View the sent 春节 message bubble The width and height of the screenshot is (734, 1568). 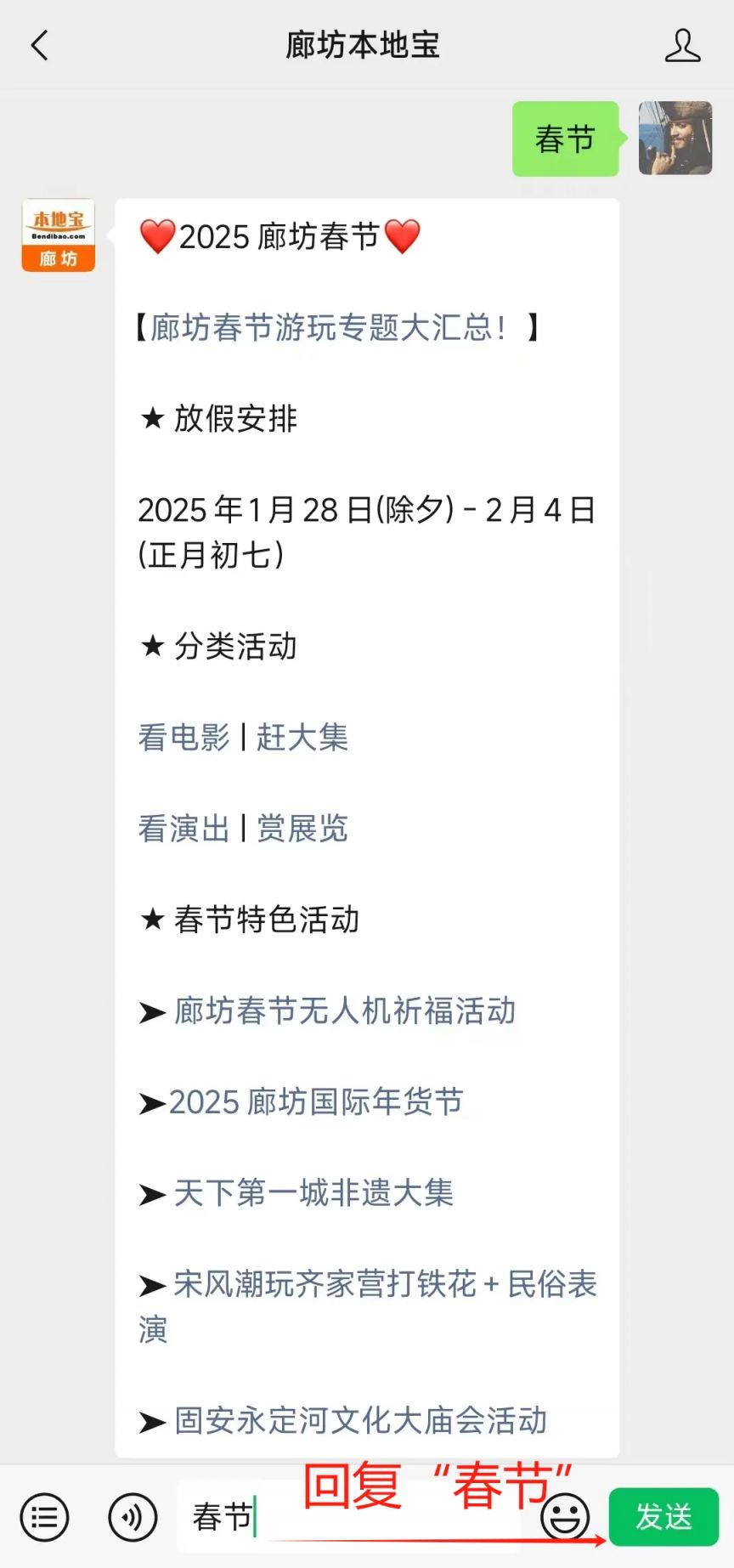[x=564, y=139]
